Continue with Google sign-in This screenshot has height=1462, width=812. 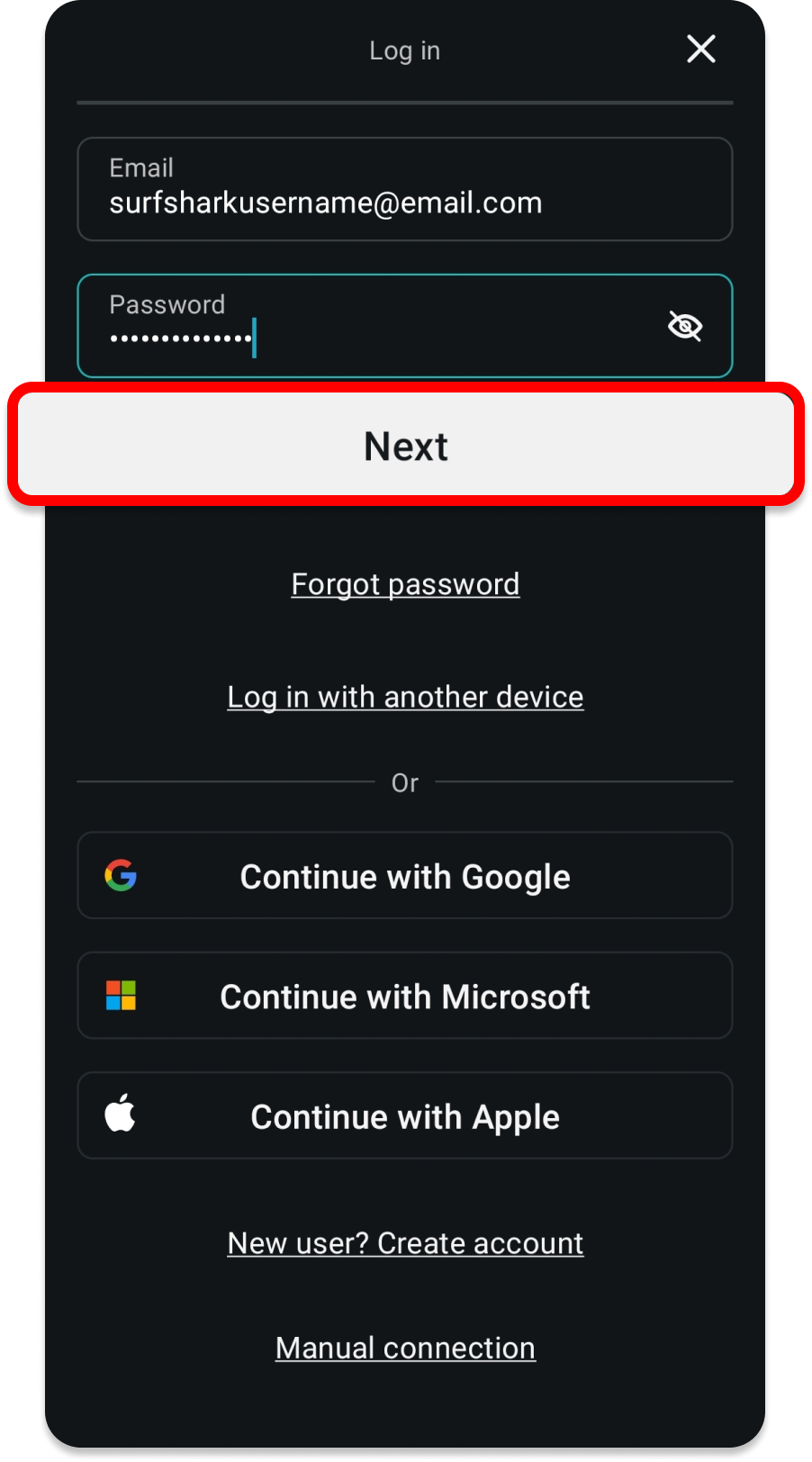point(405,876)
